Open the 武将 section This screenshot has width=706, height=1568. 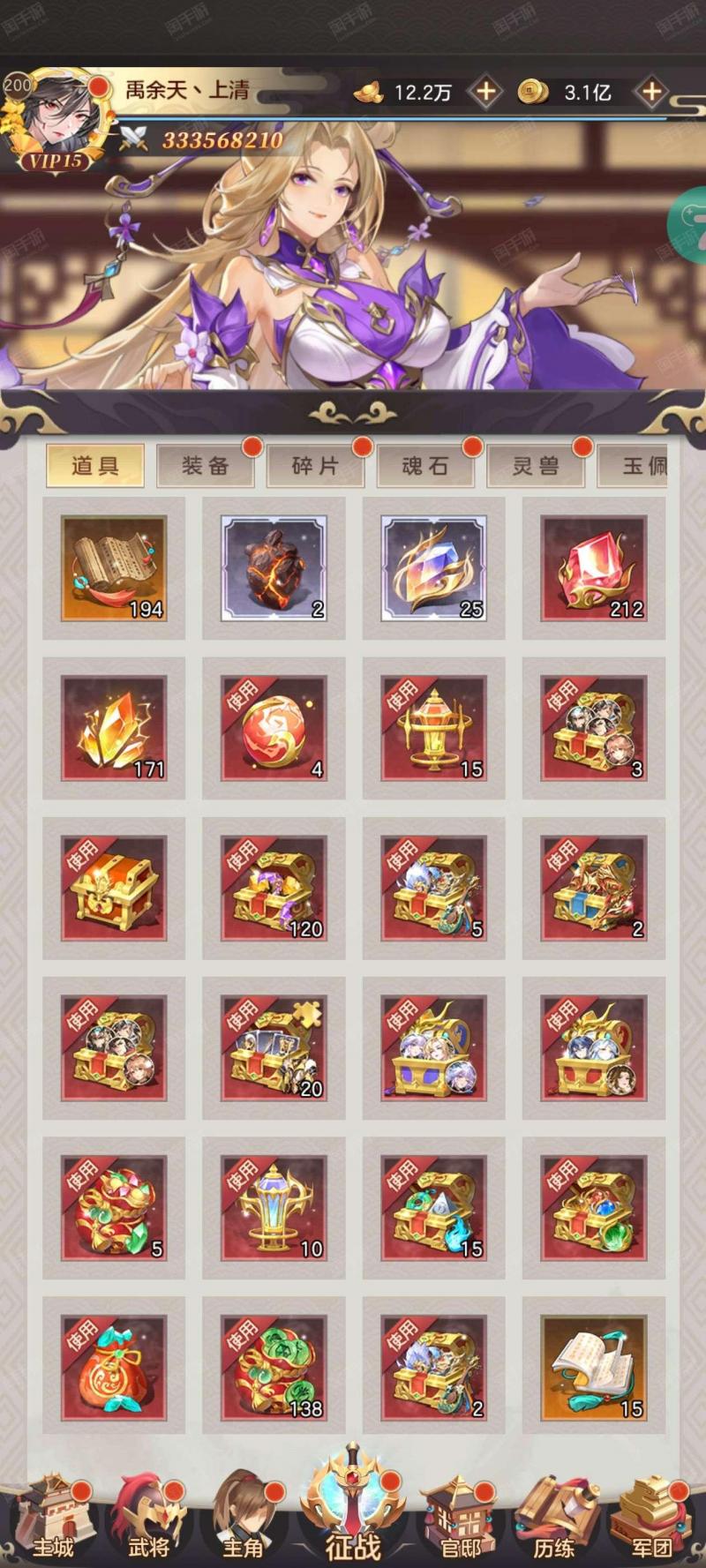148,1519
